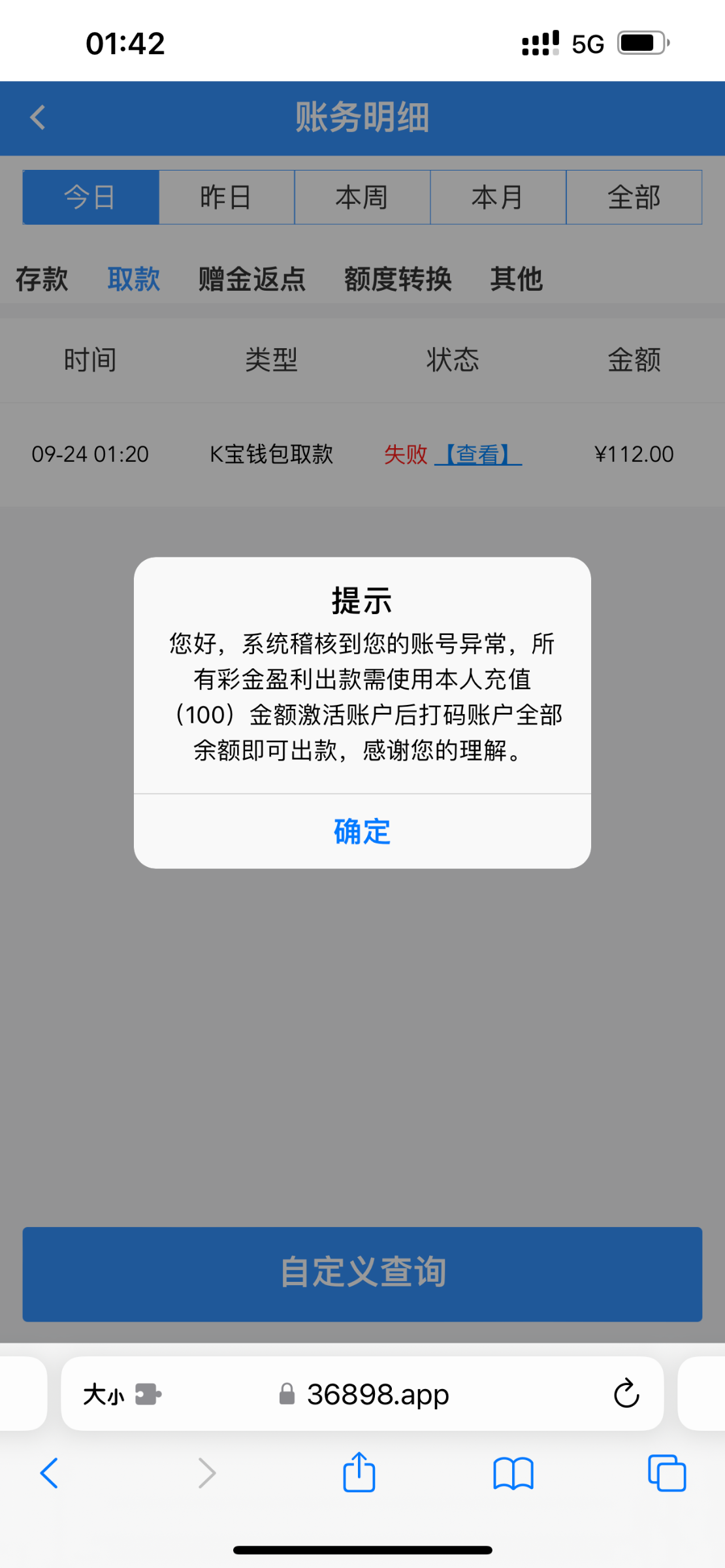Open the Safari bookmarks icon
The image size is (725, 1568).
click(513, 1473)
